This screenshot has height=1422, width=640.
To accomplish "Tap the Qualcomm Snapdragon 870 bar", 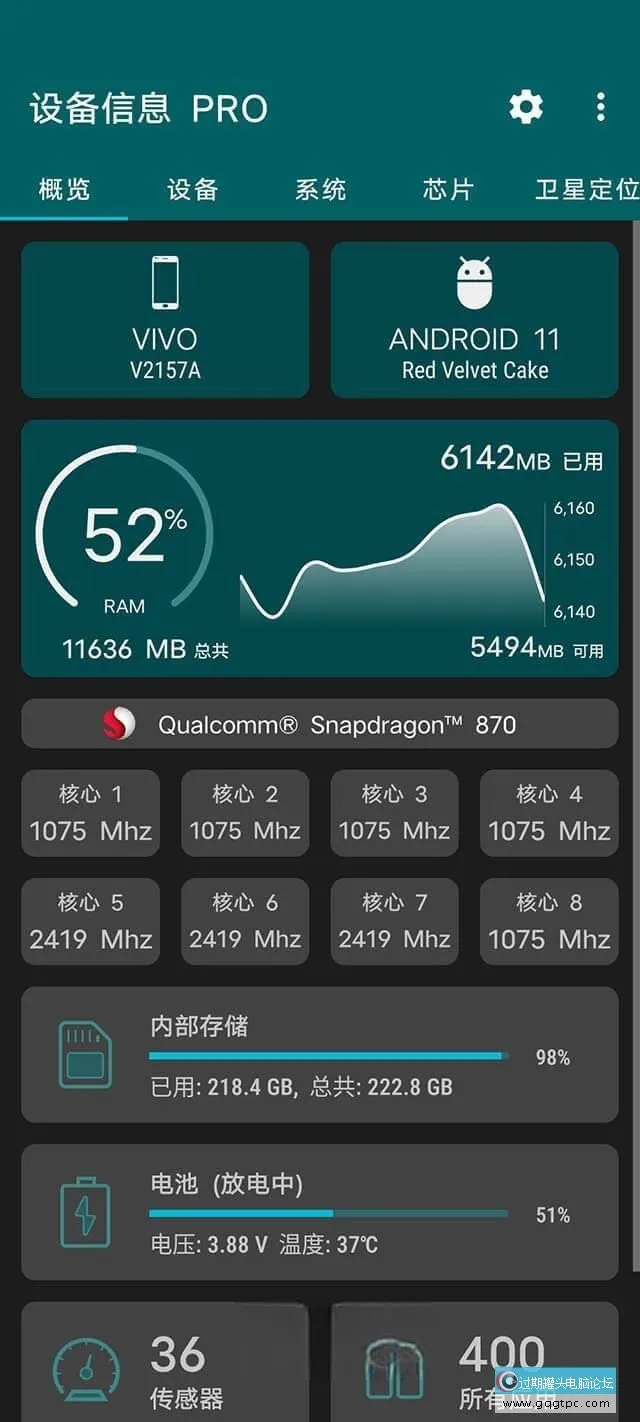I will coord(320,724).
